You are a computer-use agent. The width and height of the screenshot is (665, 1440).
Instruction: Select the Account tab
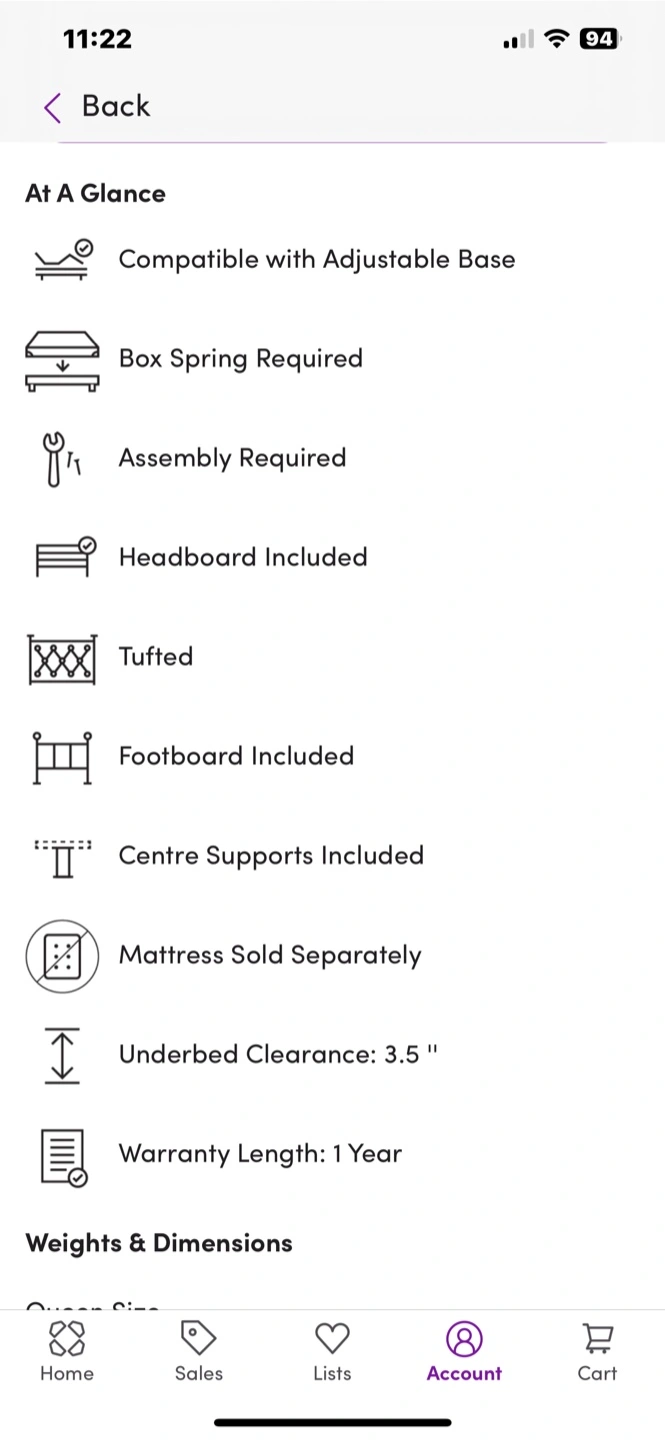[464, 1351]
